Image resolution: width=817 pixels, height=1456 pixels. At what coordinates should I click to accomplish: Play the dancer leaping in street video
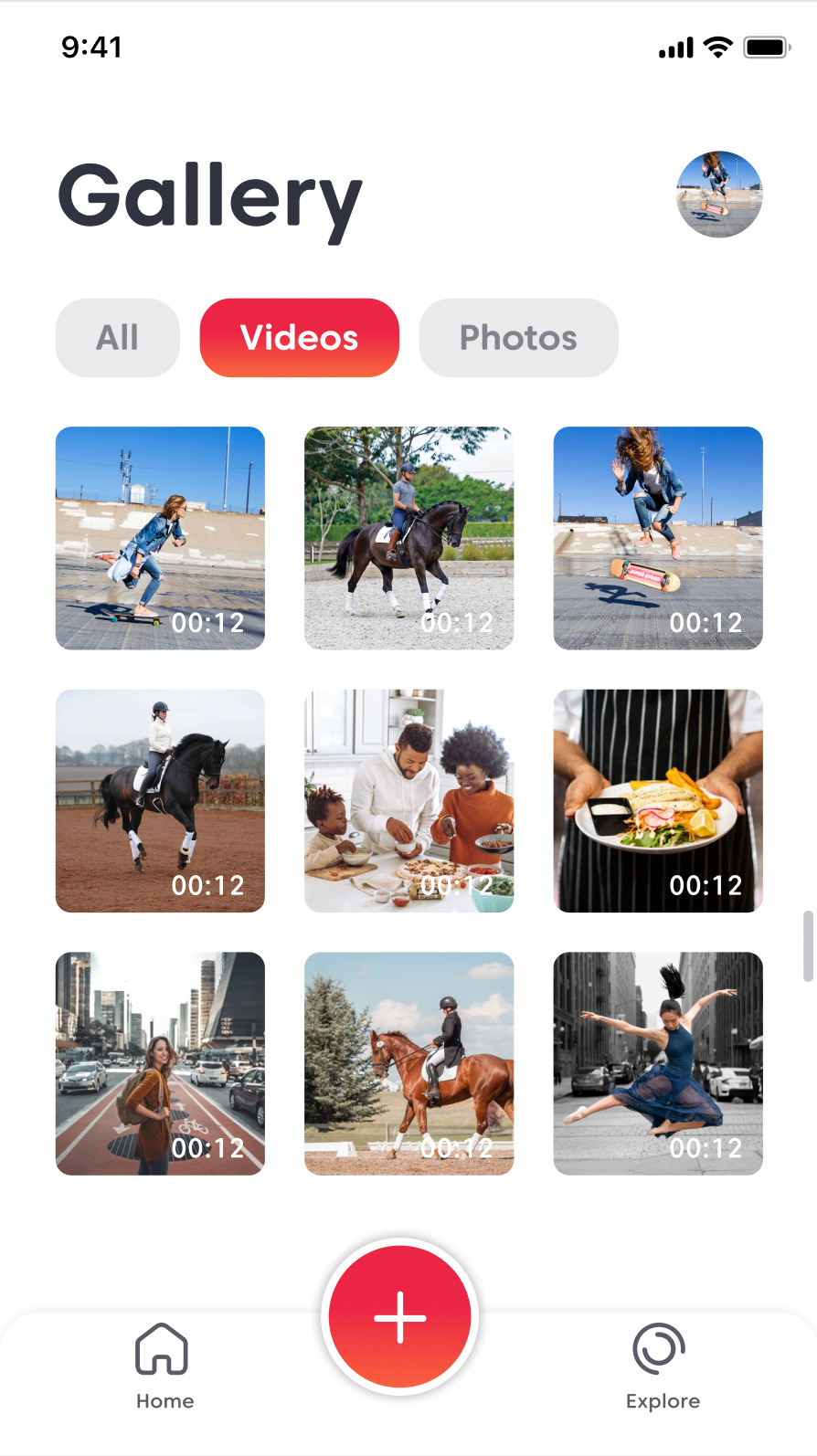coord(657,1063)
